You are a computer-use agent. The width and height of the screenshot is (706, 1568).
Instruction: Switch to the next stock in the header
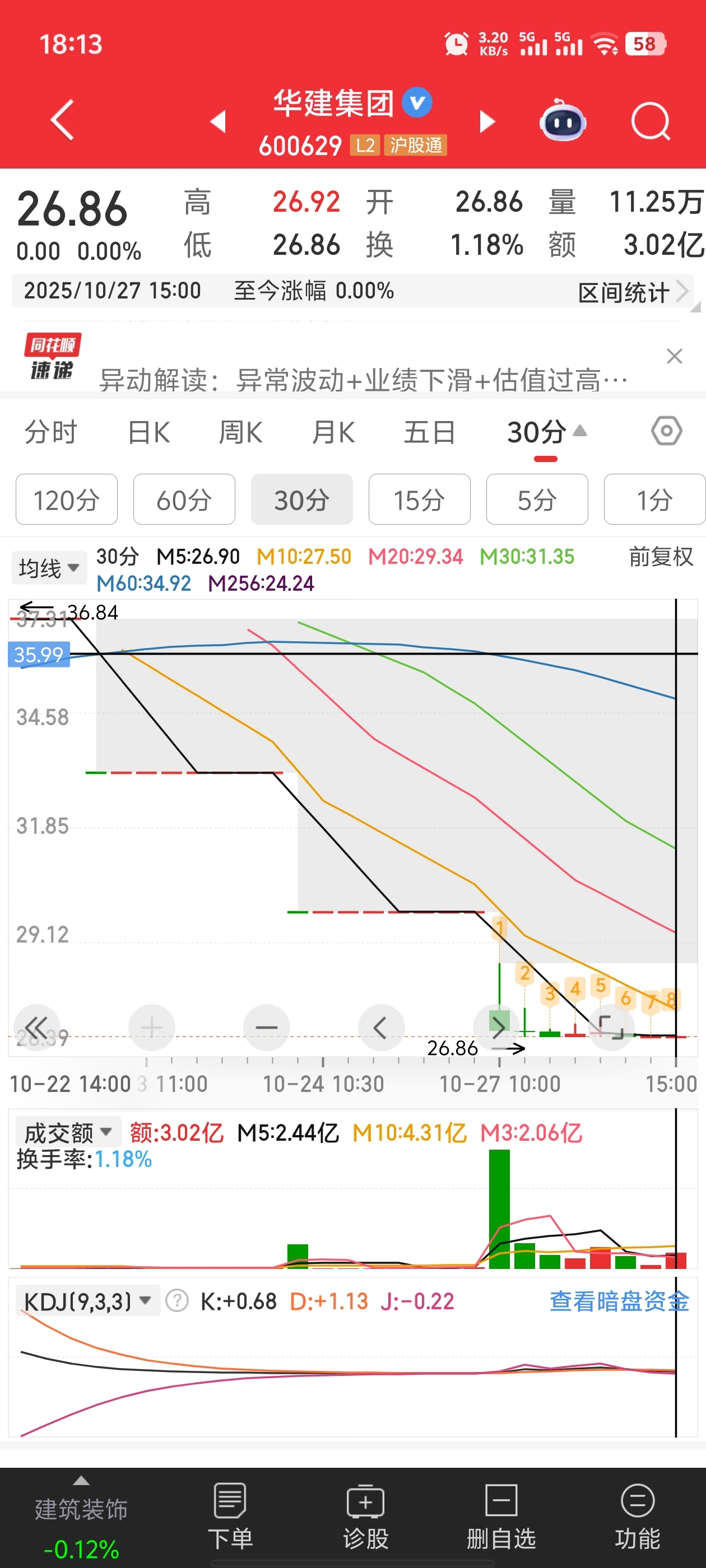tap(487, 121)
